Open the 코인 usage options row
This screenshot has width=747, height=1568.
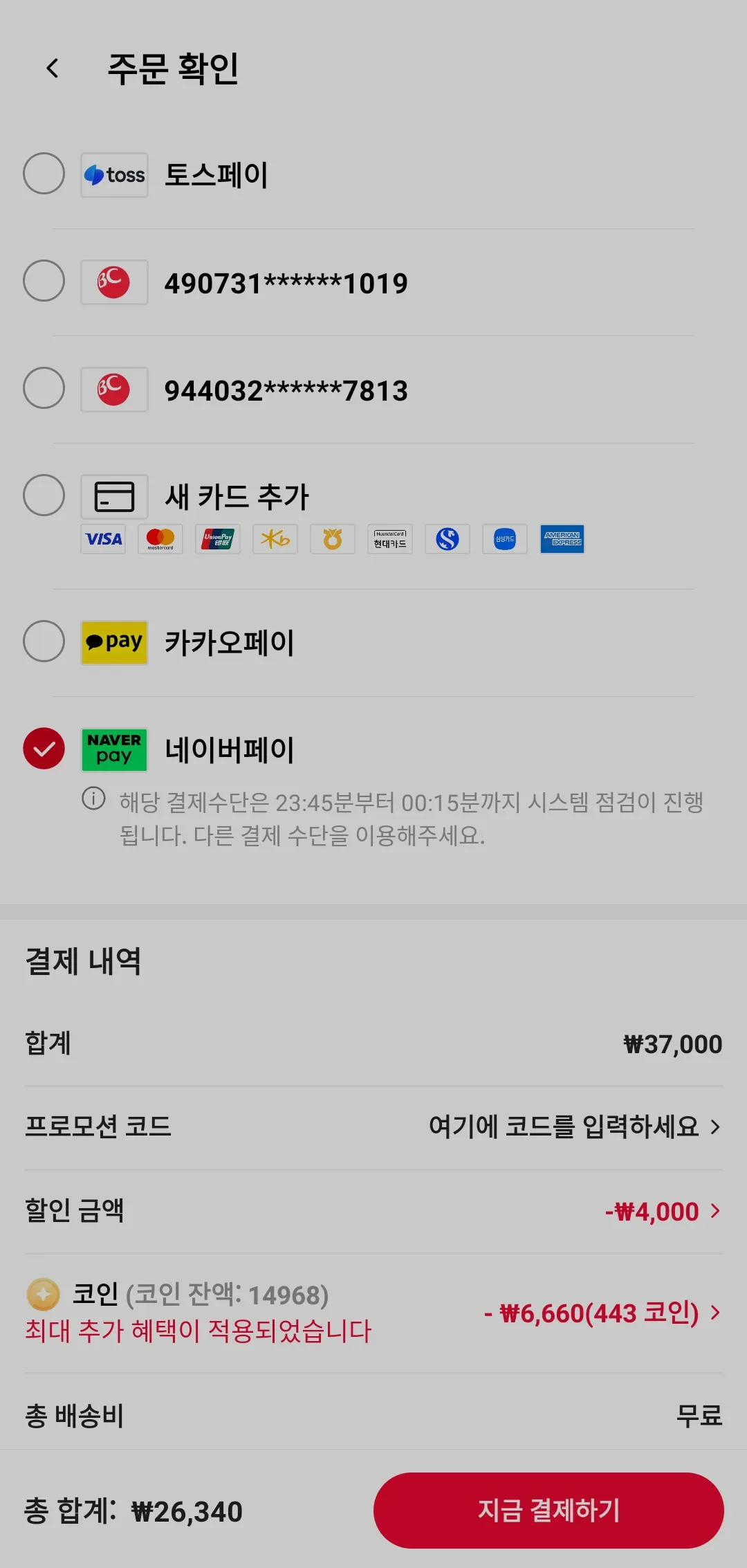373,1313
